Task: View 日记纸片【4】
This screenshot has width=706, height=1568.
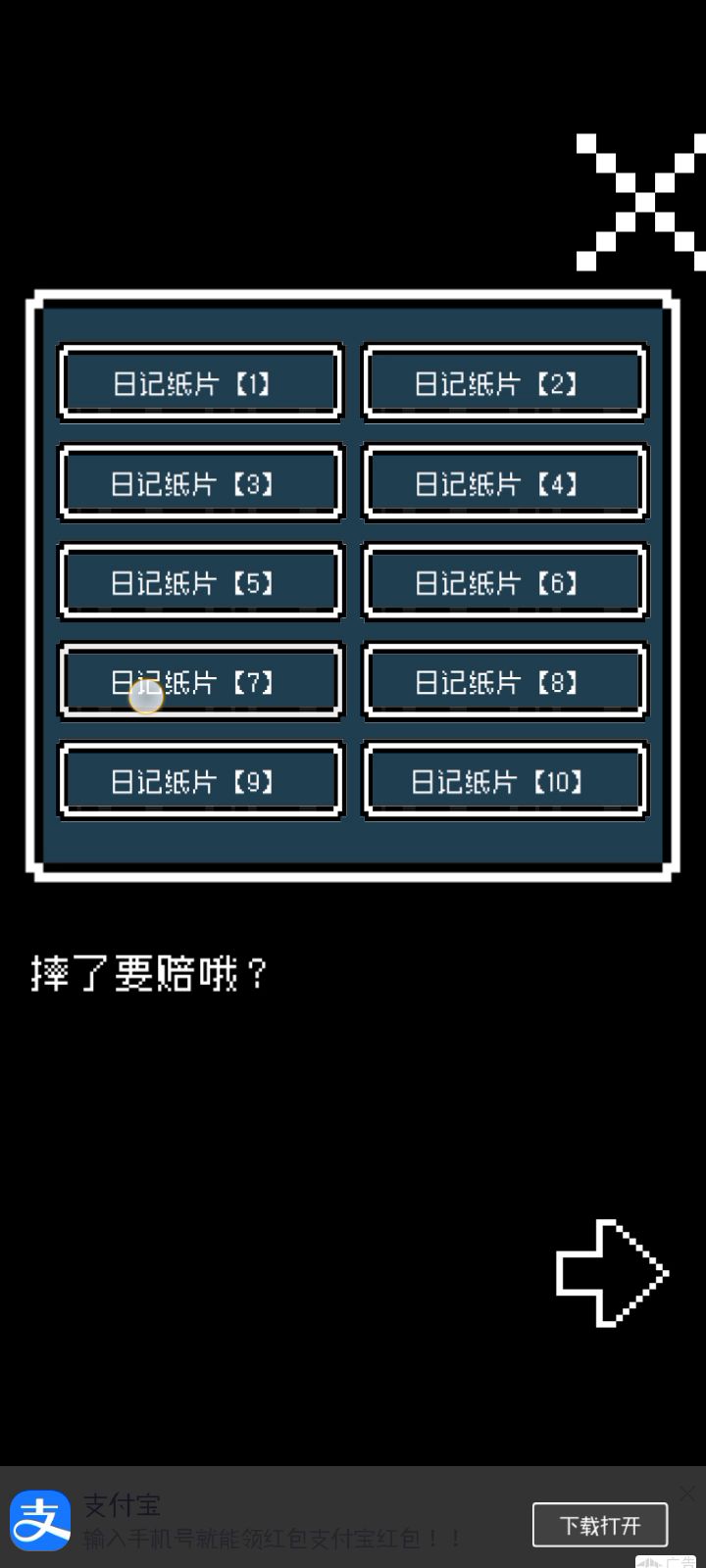Action: (x=505, y=483)
